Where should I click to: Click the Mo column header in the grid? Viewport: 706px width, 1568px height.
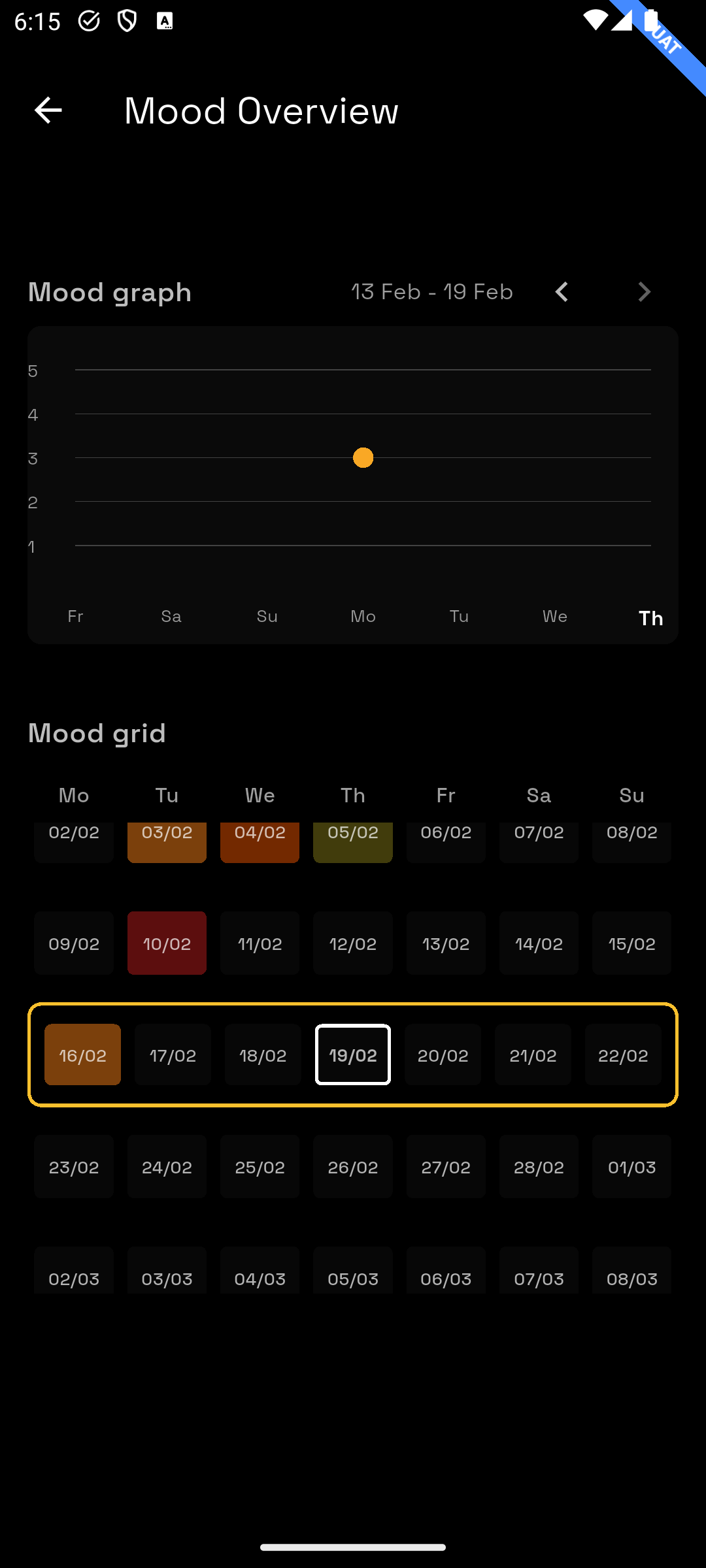74,795
